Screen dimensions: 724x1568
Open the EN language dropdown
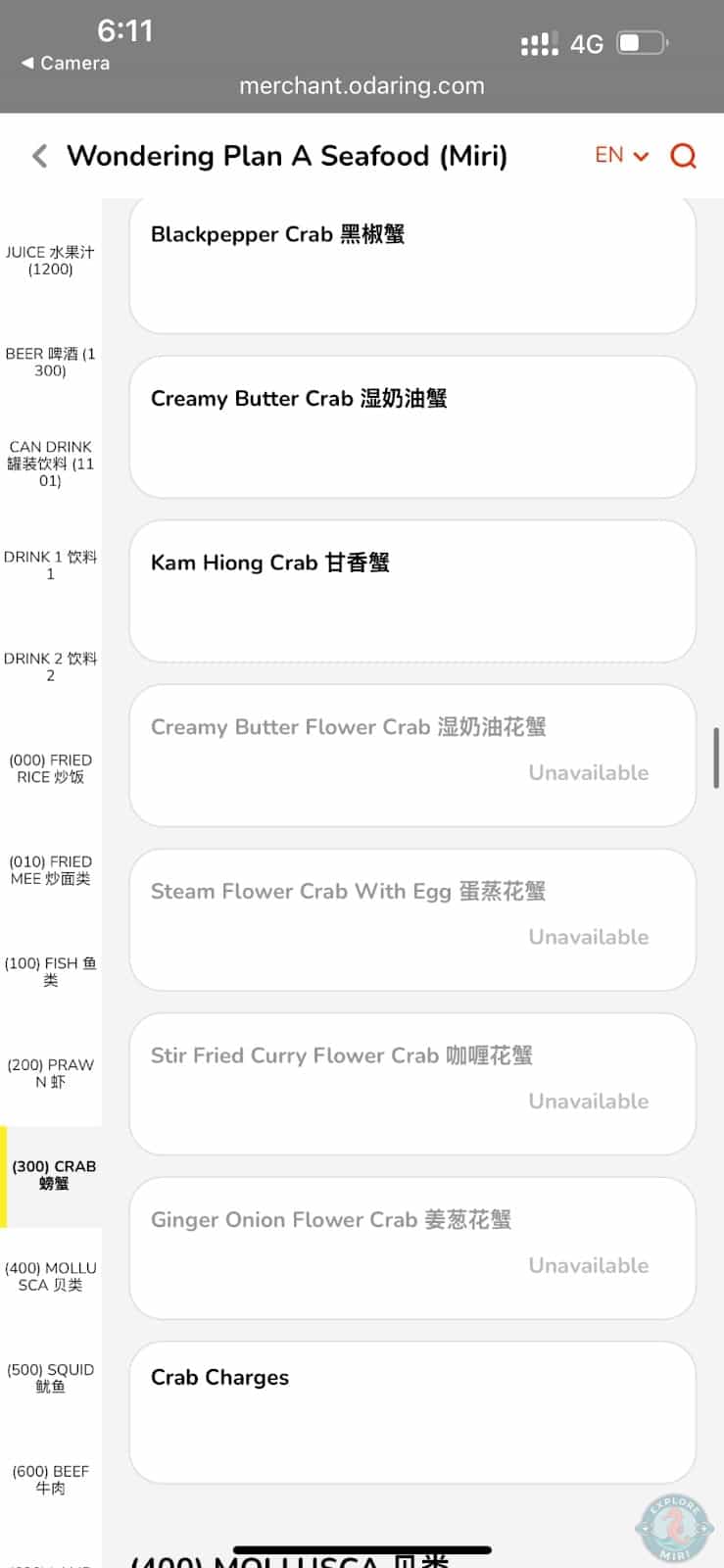621,156
